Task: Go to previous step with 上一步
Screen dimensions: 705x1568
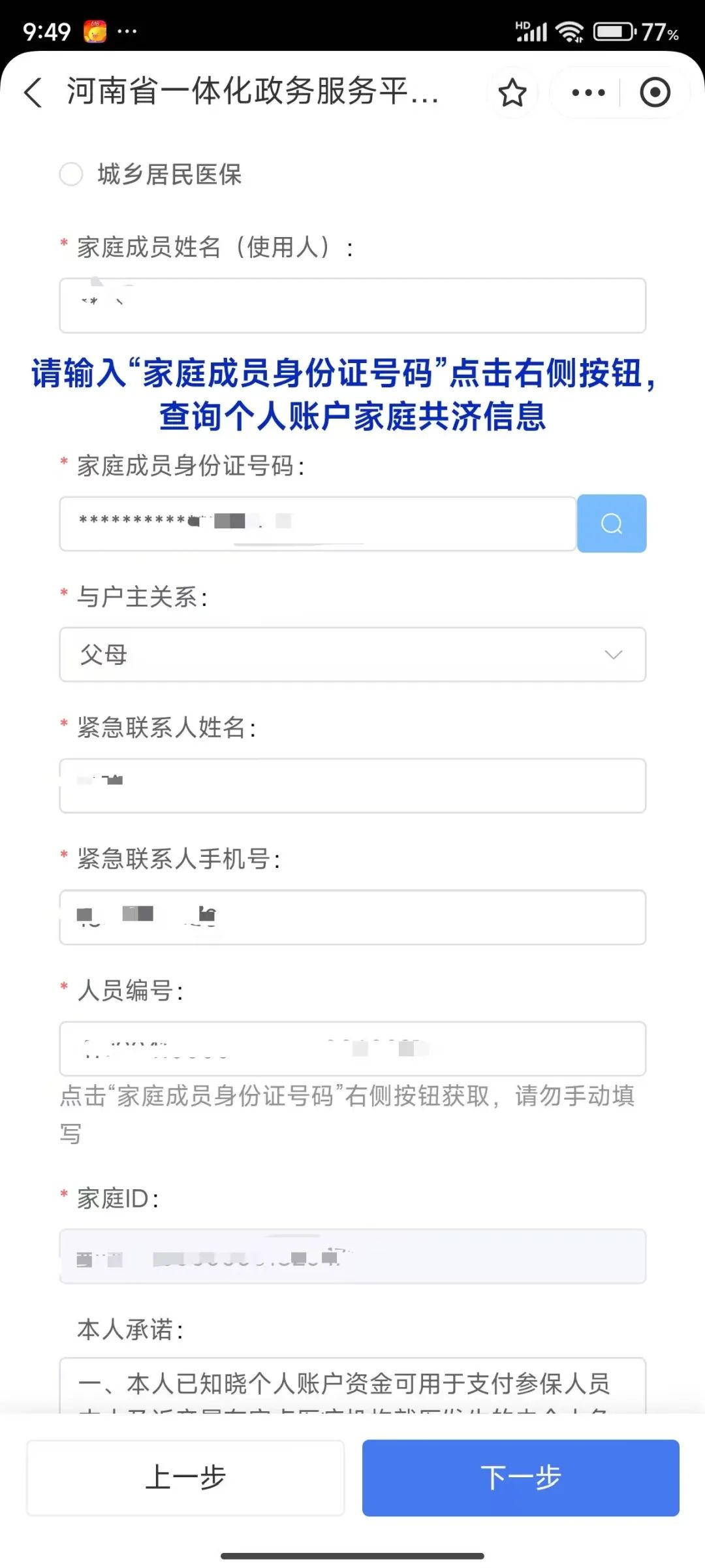Action: point(185,1478)
